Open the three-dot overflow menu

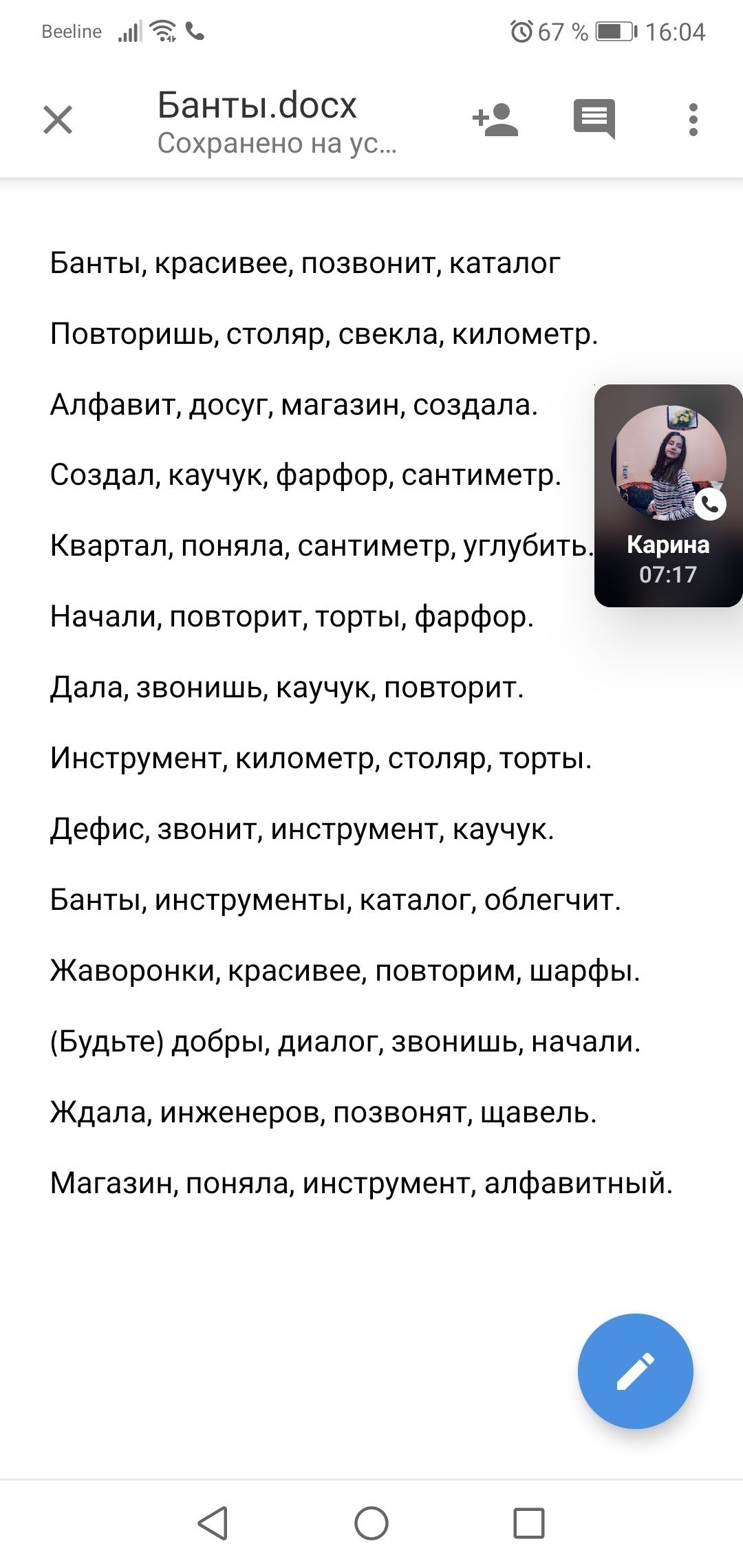[x=693, y=120]
